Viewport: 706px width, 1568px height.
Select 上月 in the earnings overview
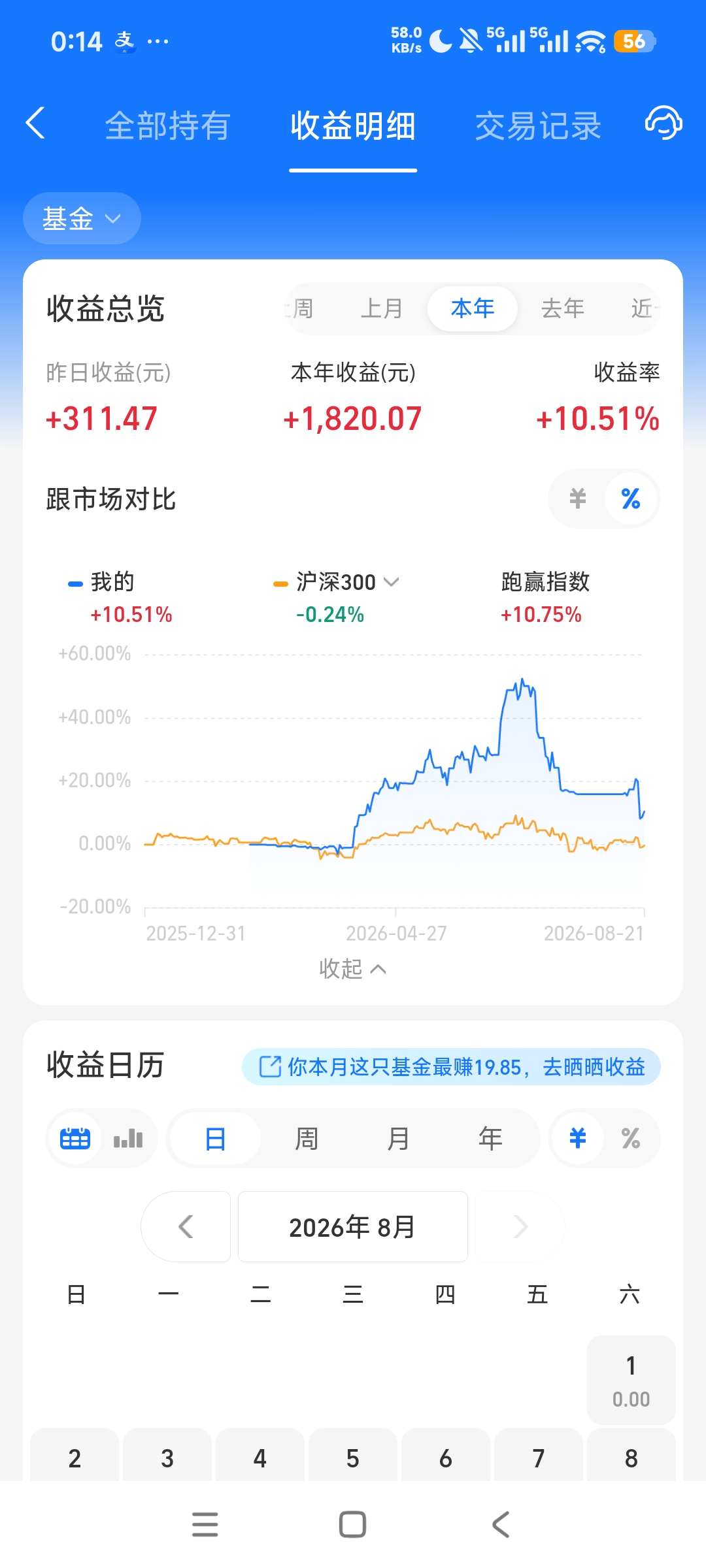[382, 308]
